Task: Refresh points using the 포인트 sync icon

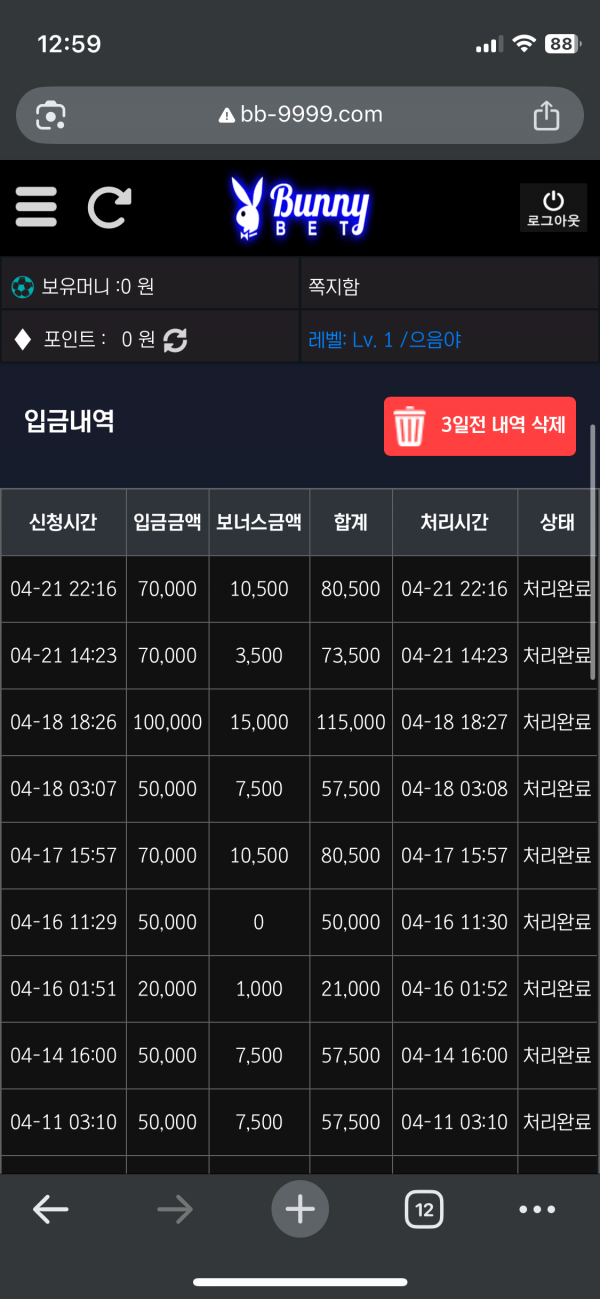Action: point(175,340)
